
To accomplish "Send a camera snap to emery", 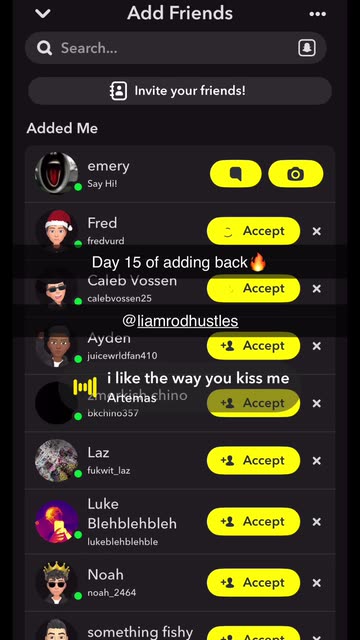I will click(296, 174).
